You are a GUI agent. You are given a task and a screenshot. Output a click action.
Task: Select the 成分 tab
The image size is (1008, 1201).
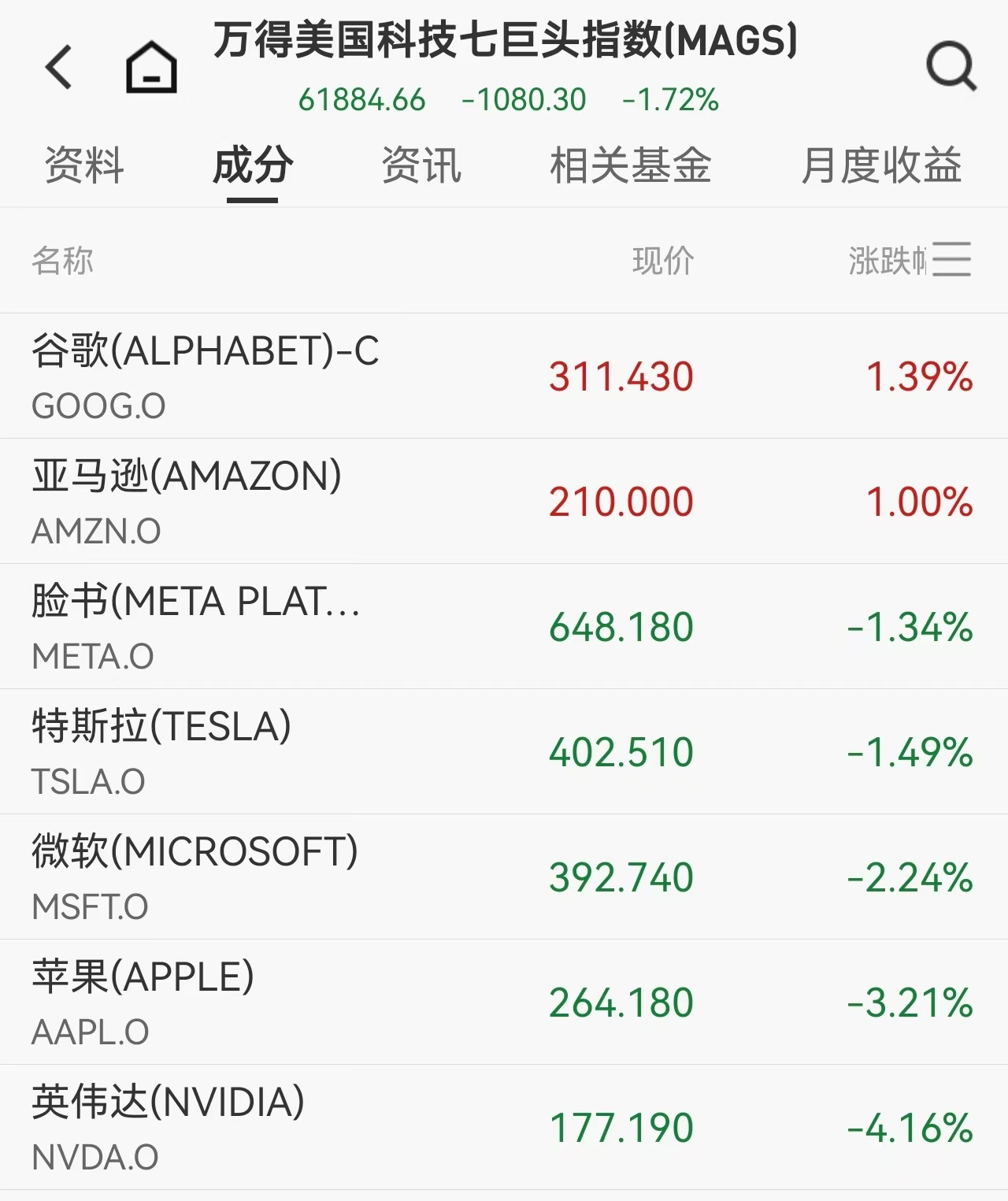tap(253, 166)
